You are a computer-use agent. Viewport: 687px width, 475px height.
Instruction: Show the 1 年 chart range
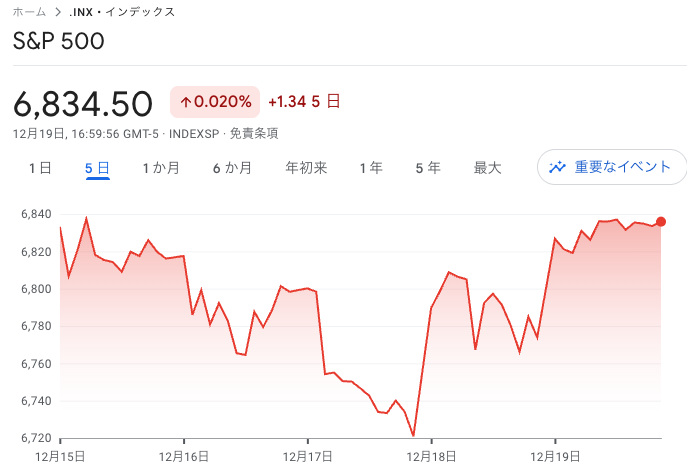pos(371,168)
